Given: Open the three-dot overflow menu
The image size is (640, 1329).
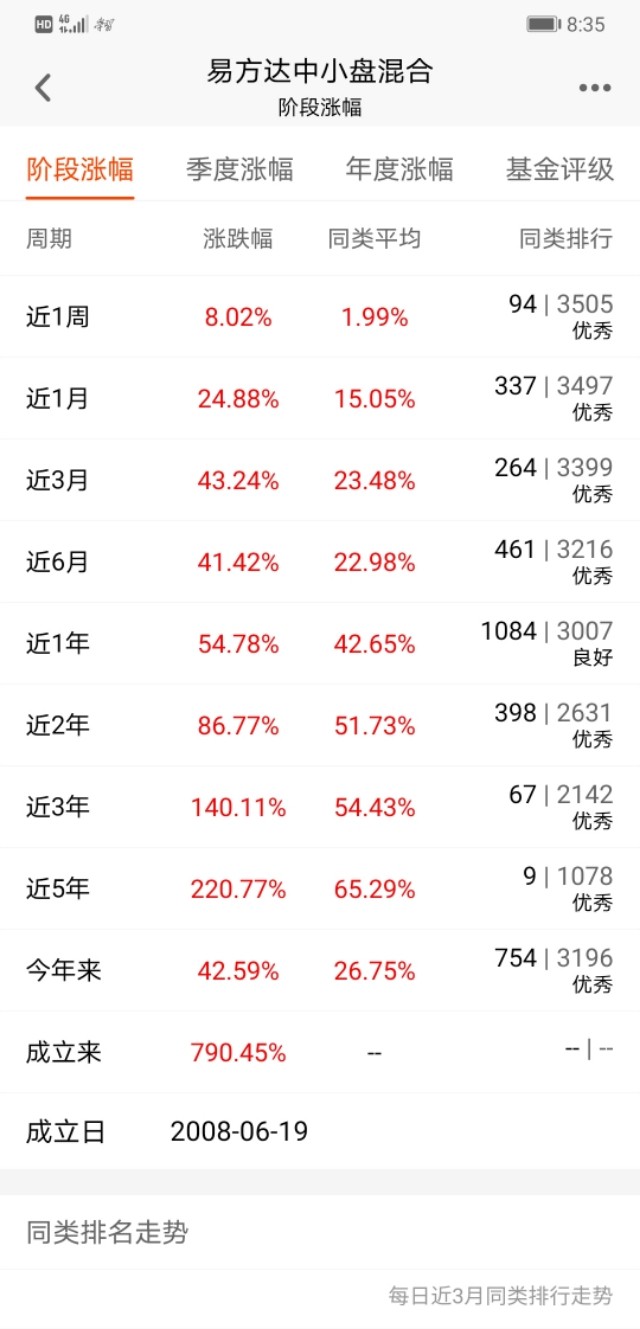Looking at the screenshot, I should [x=594, y=88].
